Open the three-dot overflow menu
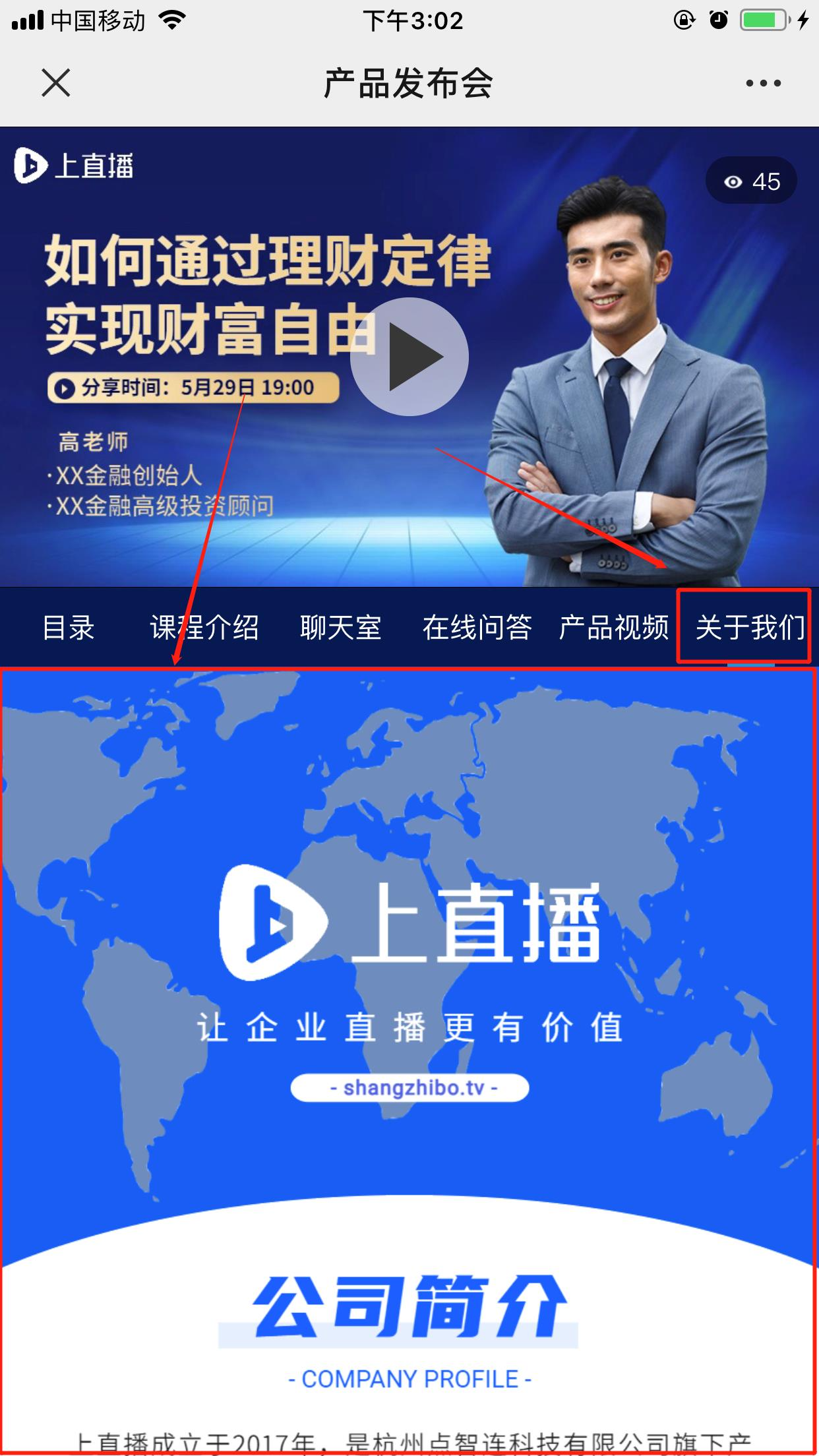819x1456 pixels. tap(763, 83)
